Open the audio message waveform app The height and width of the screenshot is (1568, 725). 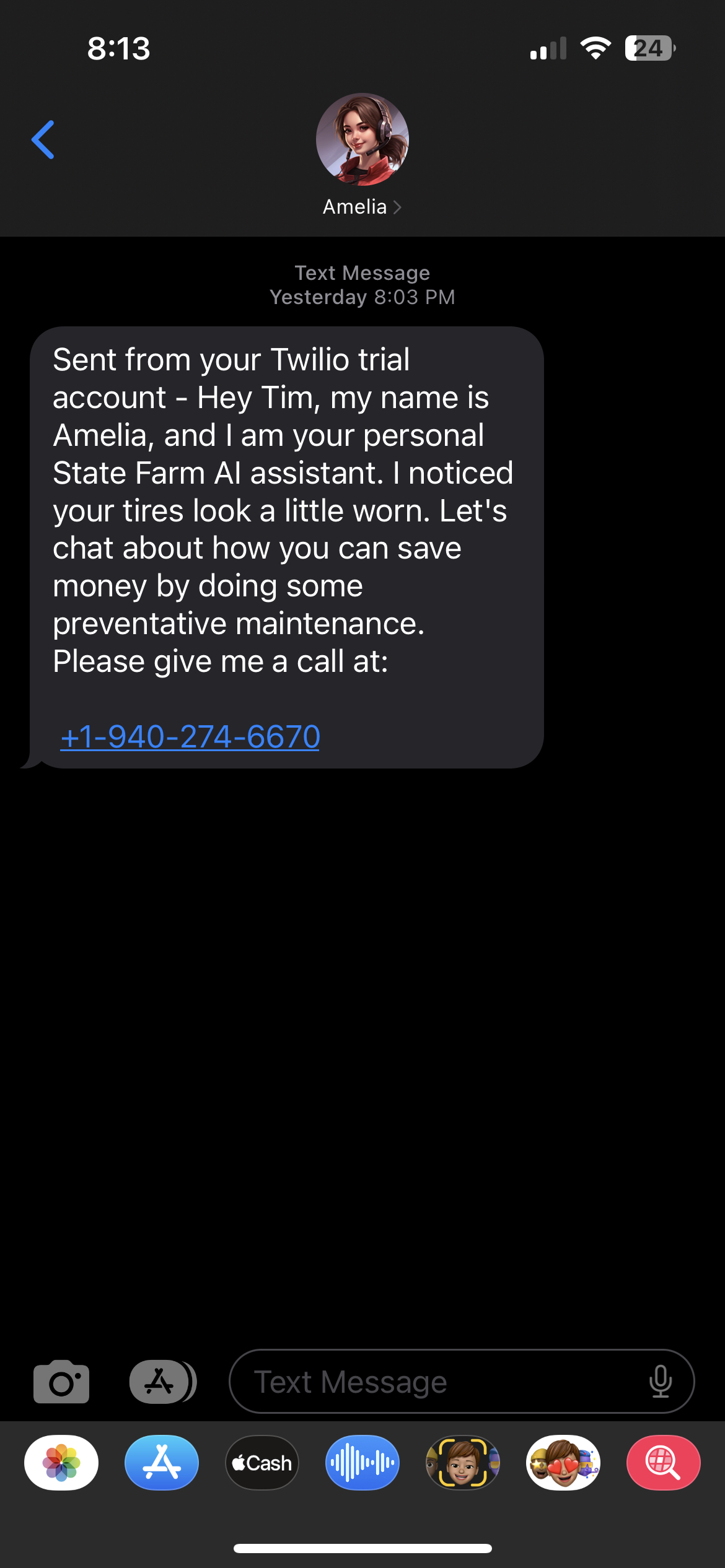coord(362,1463)
